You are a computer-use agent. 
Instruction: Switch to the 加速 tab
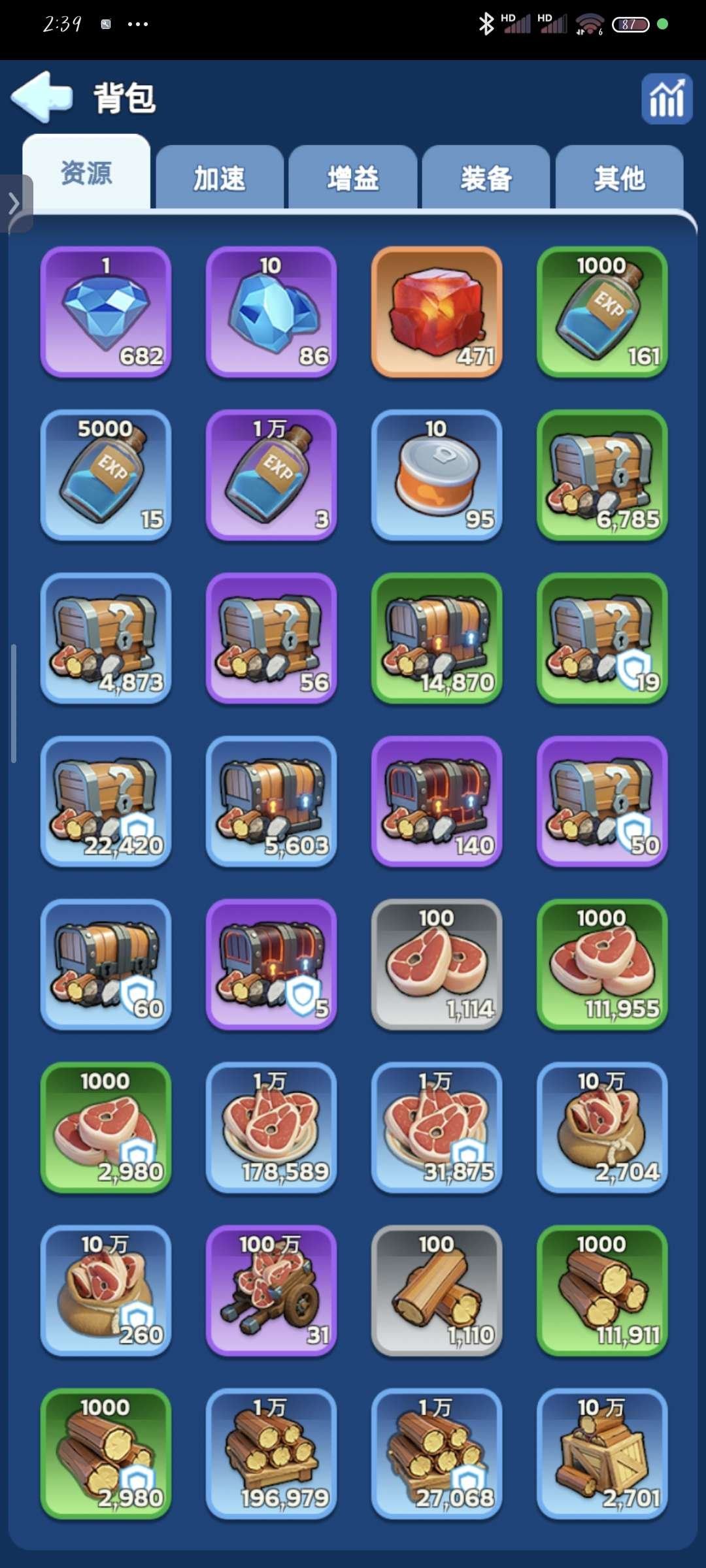tap(220, 178)
